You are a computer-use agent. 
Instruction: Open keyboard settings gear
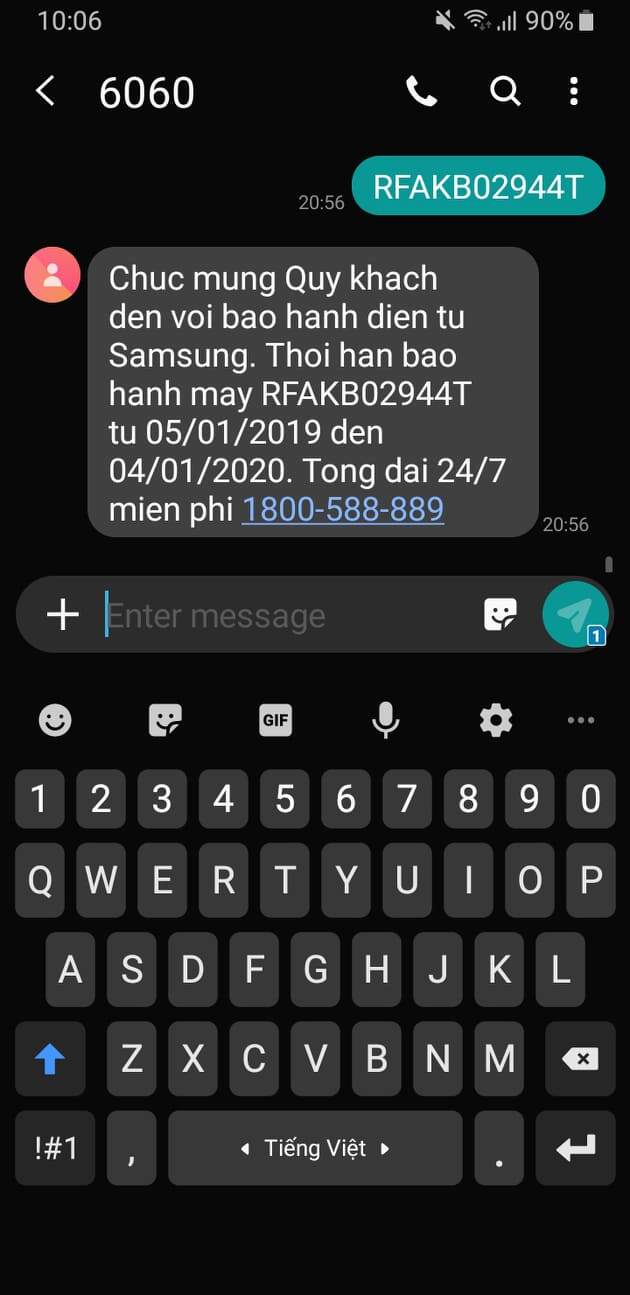point(496,720)
